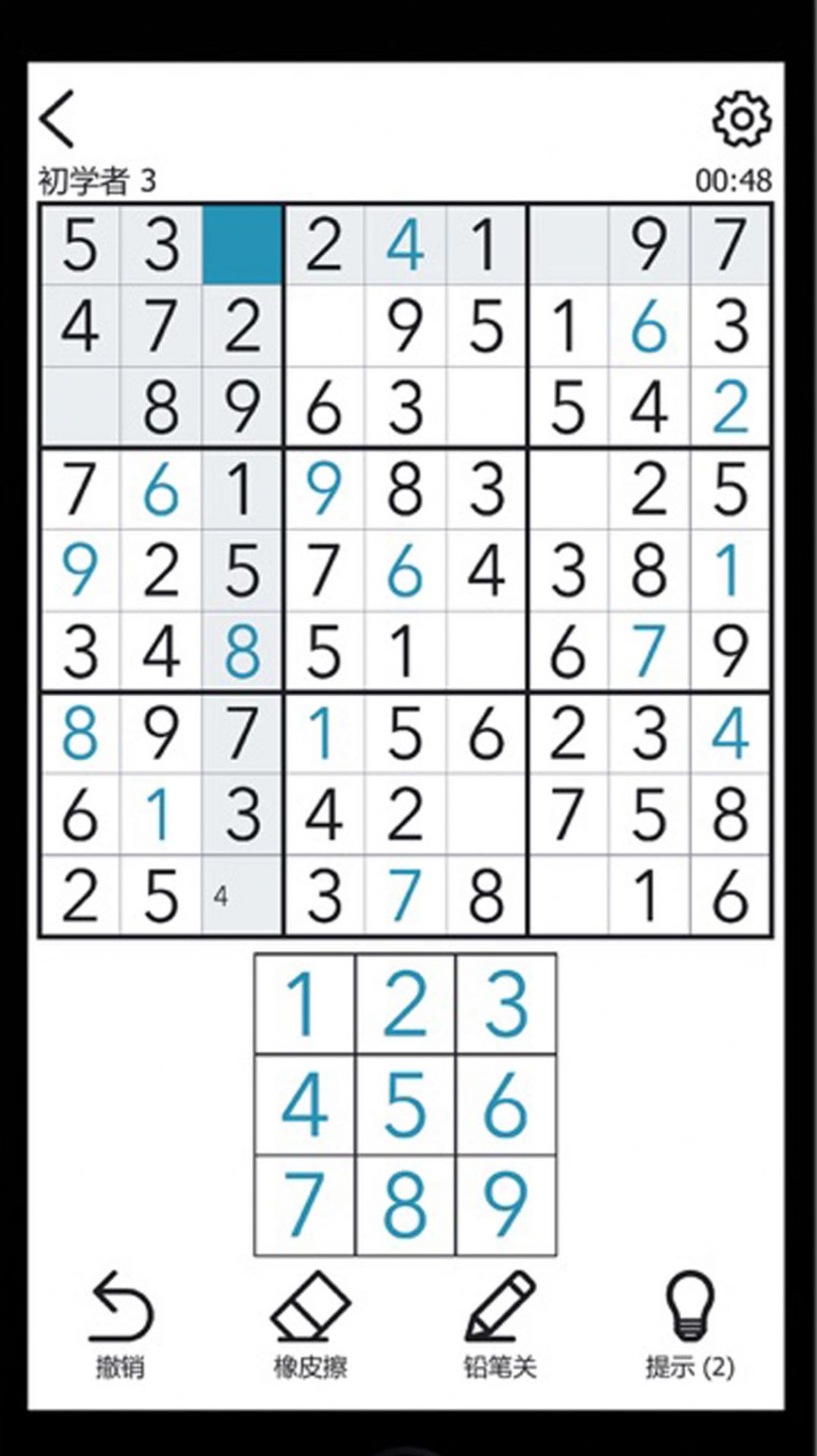Go back using the top-left arrow
Screen dimensions: 817x1456
[58, 119]
